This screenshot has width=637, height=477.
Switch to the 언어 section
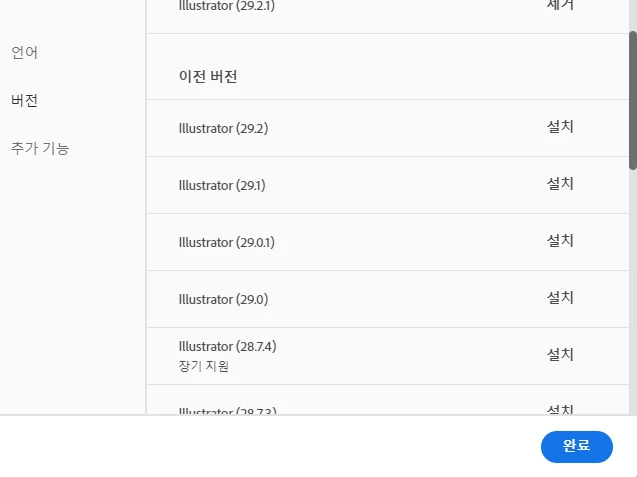(24, 52)
